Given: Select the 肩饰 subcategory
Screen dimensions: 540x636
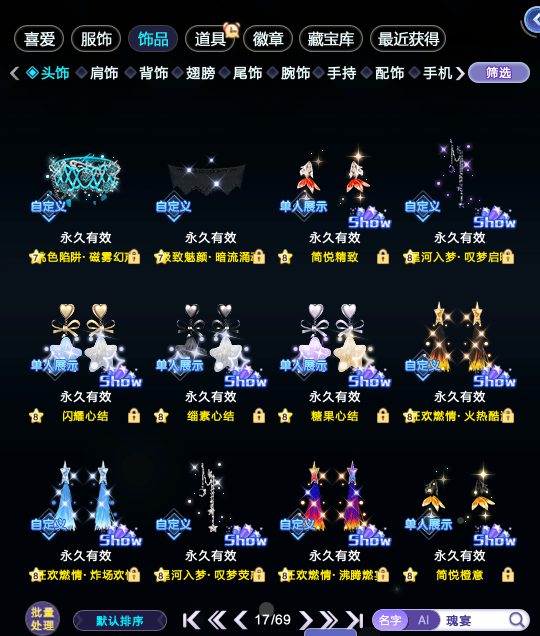Looking at the screenshot, I should (x=104, y=73).
